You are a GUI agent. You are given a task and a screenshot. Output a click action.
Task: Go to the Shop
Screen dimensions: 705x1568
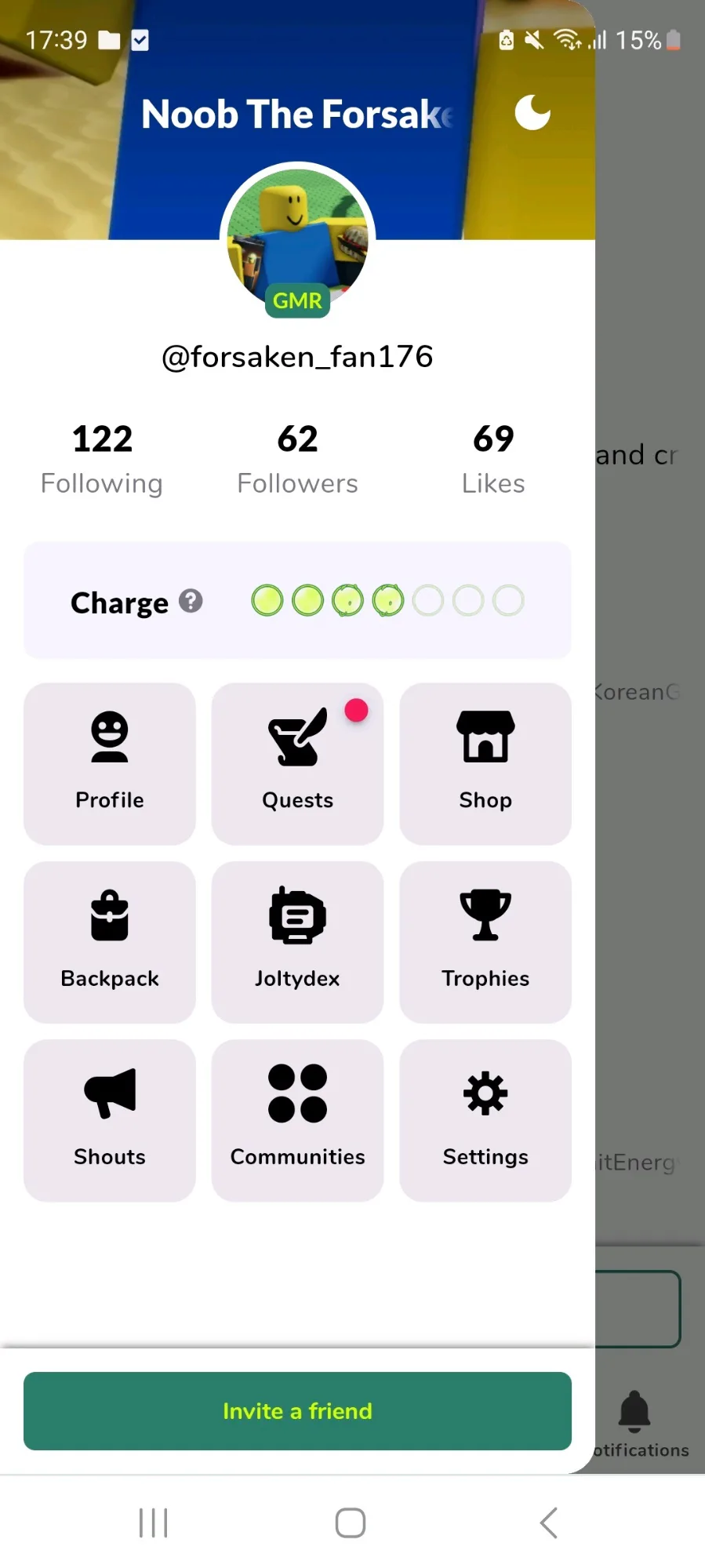(x=485, y=763)
